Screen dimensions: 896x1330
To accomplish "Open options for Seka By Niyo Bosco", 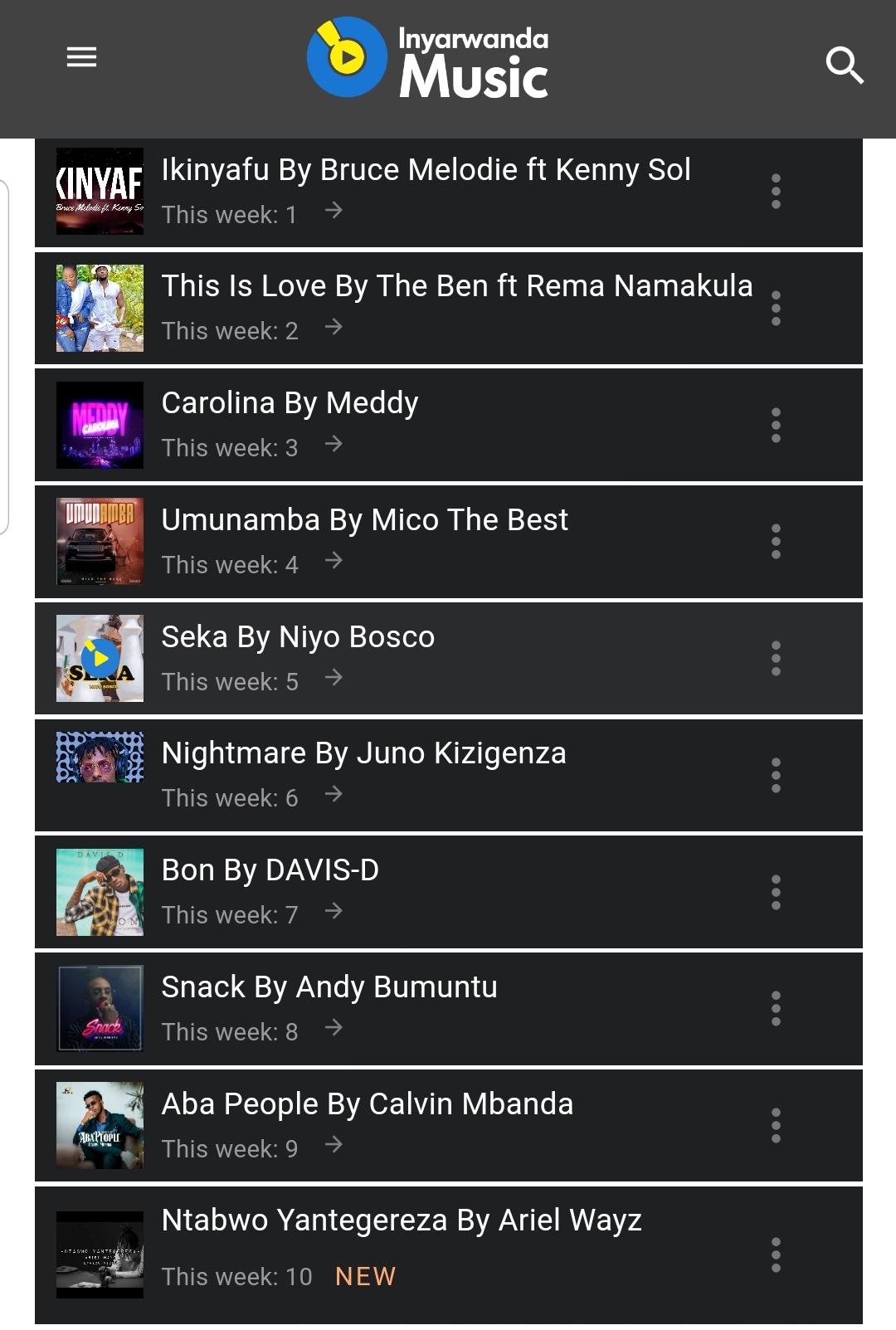I will (776, 659).
